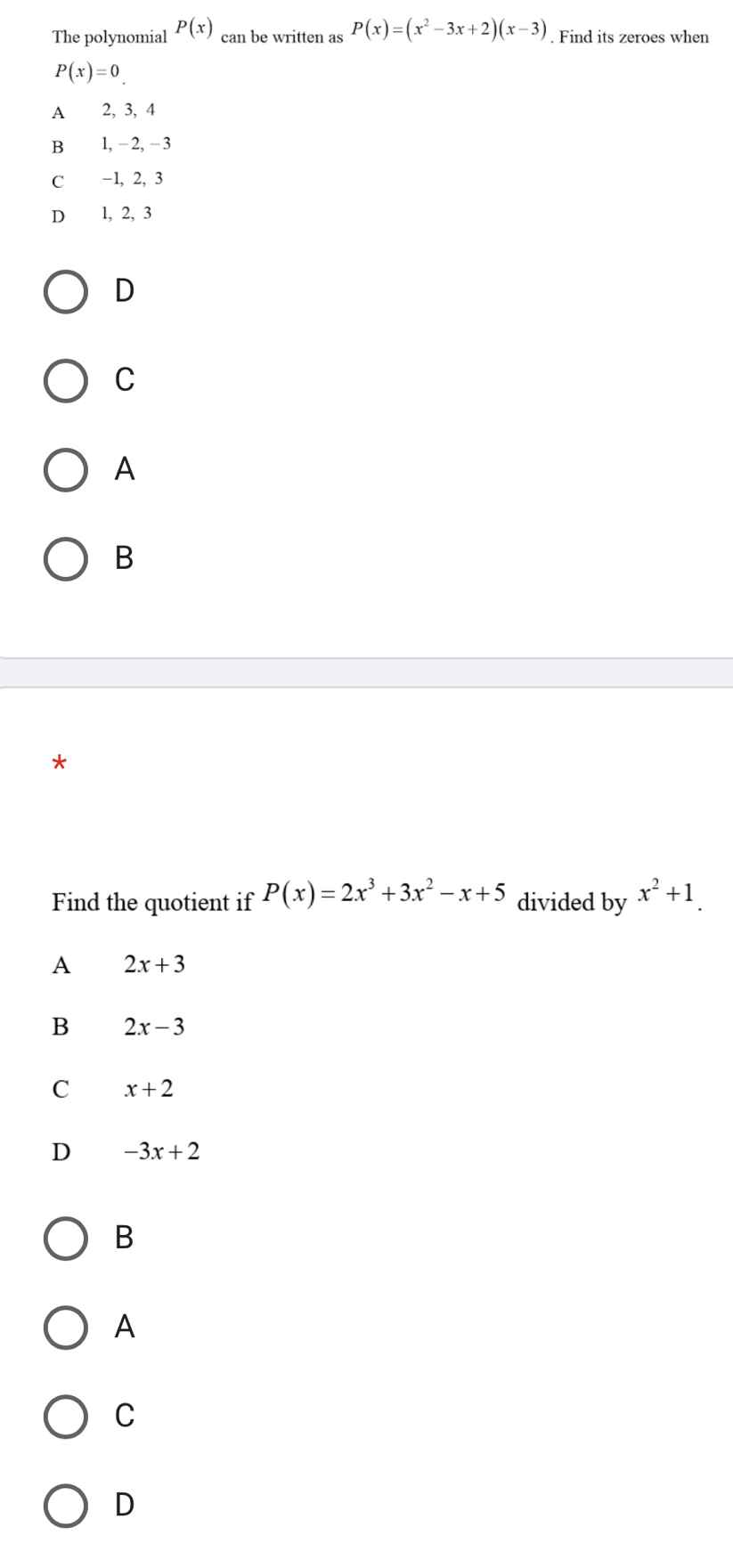Select option B for the quotient question

[x=63, y=1239]
